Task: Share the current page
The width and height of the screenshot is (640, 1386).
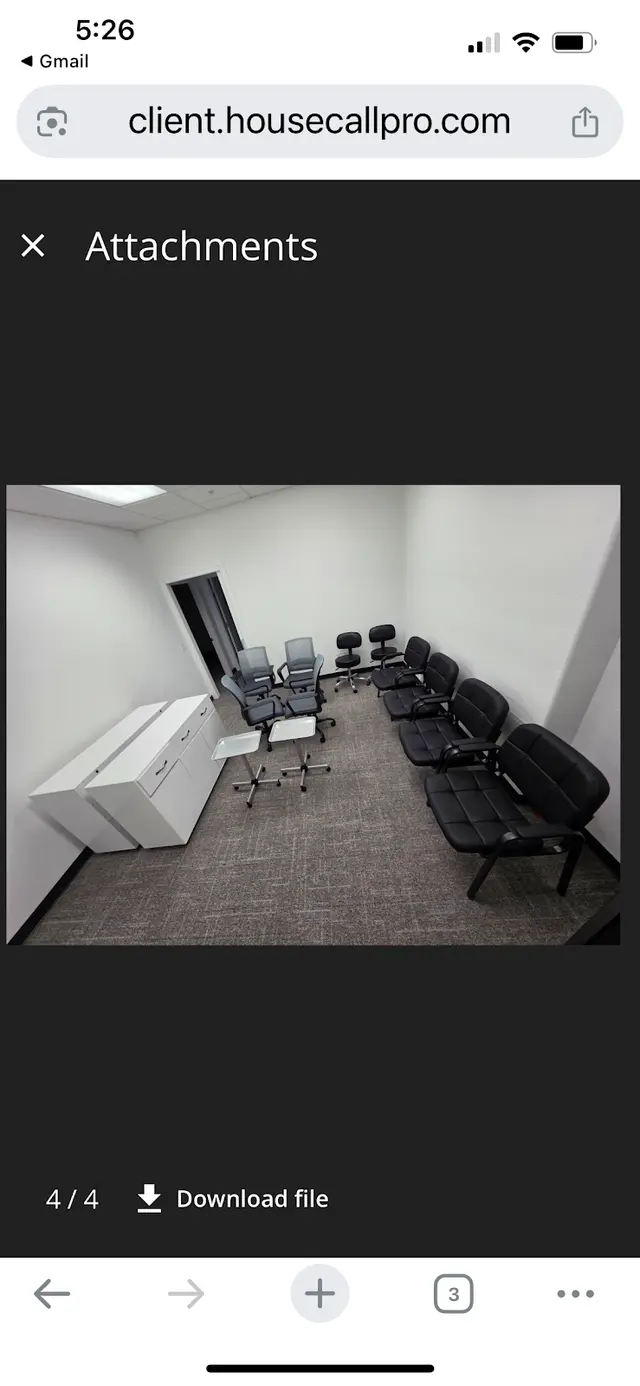Action: click(x=585, y=122)
